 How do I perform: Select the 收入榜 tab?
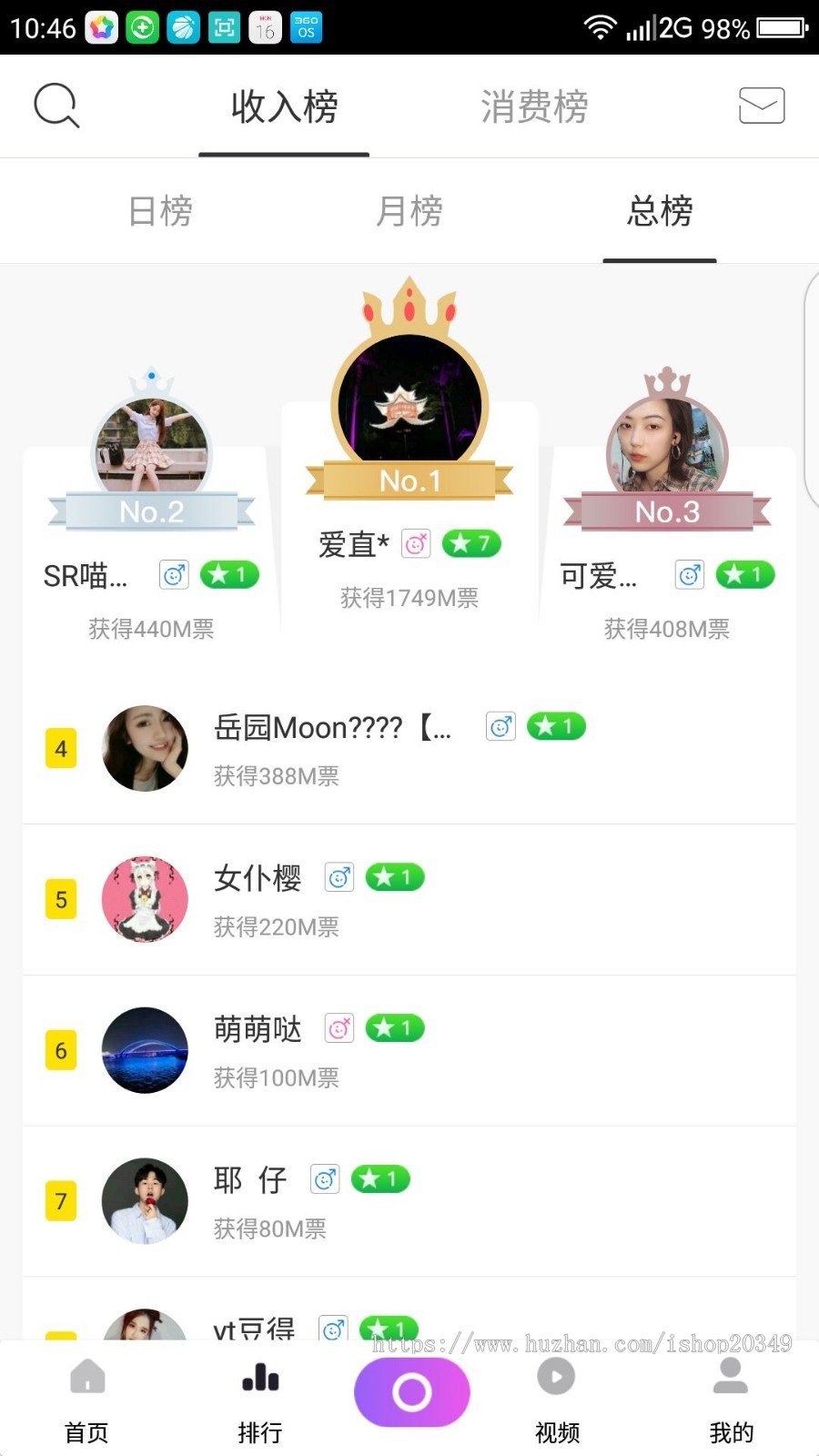[x=284, y=107]
